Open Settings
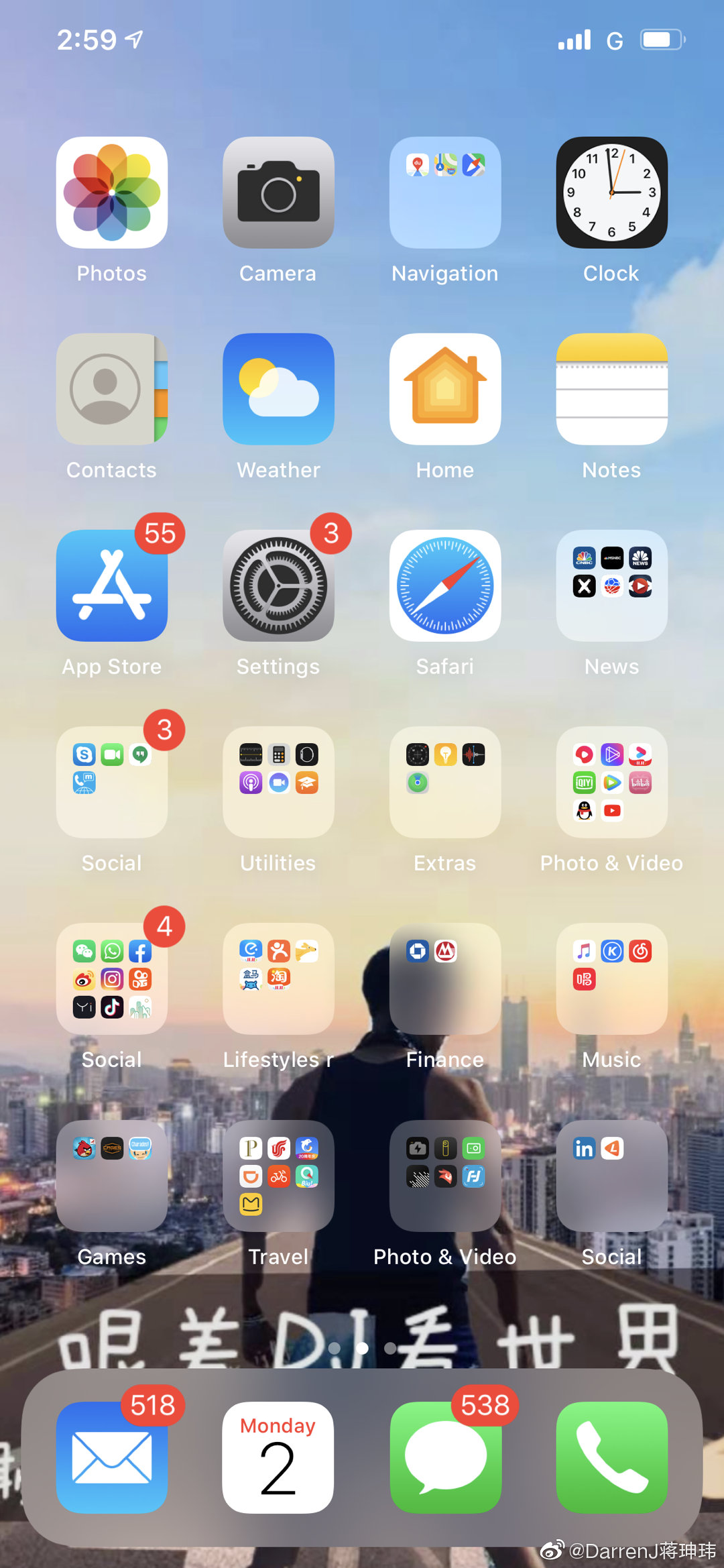The height and width of the screenshot is (1568, 724). 278,585
